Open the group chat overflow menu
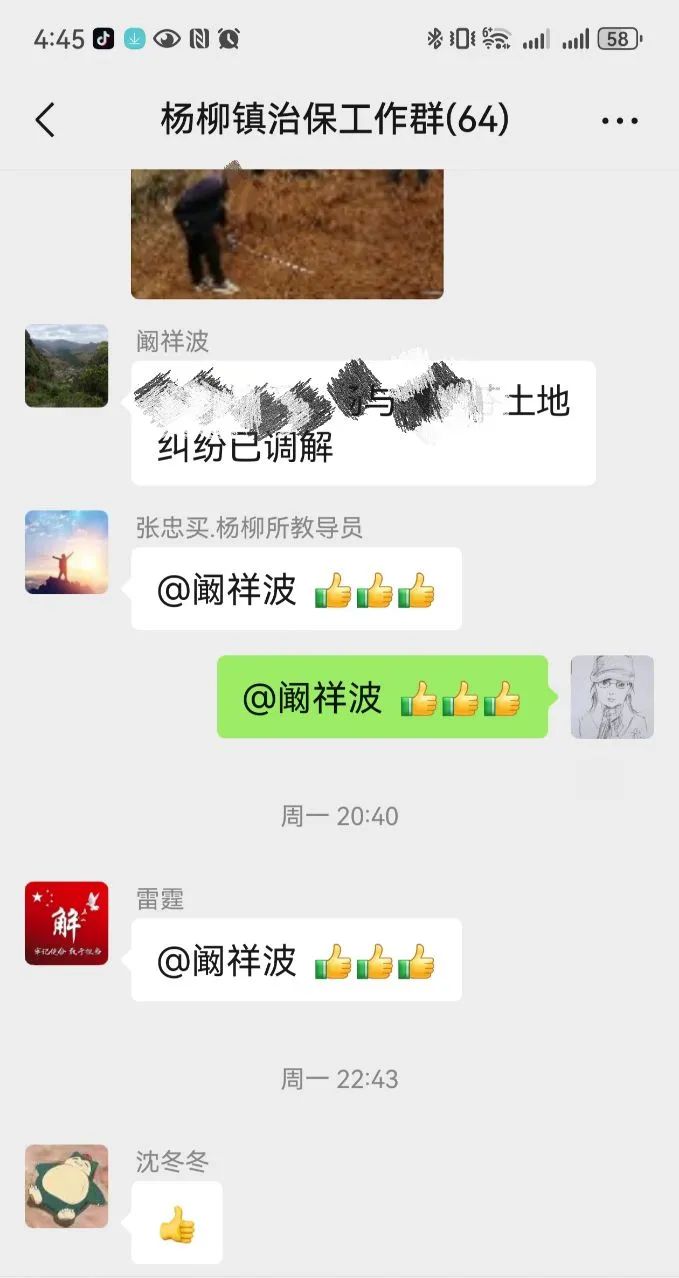679x1278 pixels. click(x=619, y=121)
